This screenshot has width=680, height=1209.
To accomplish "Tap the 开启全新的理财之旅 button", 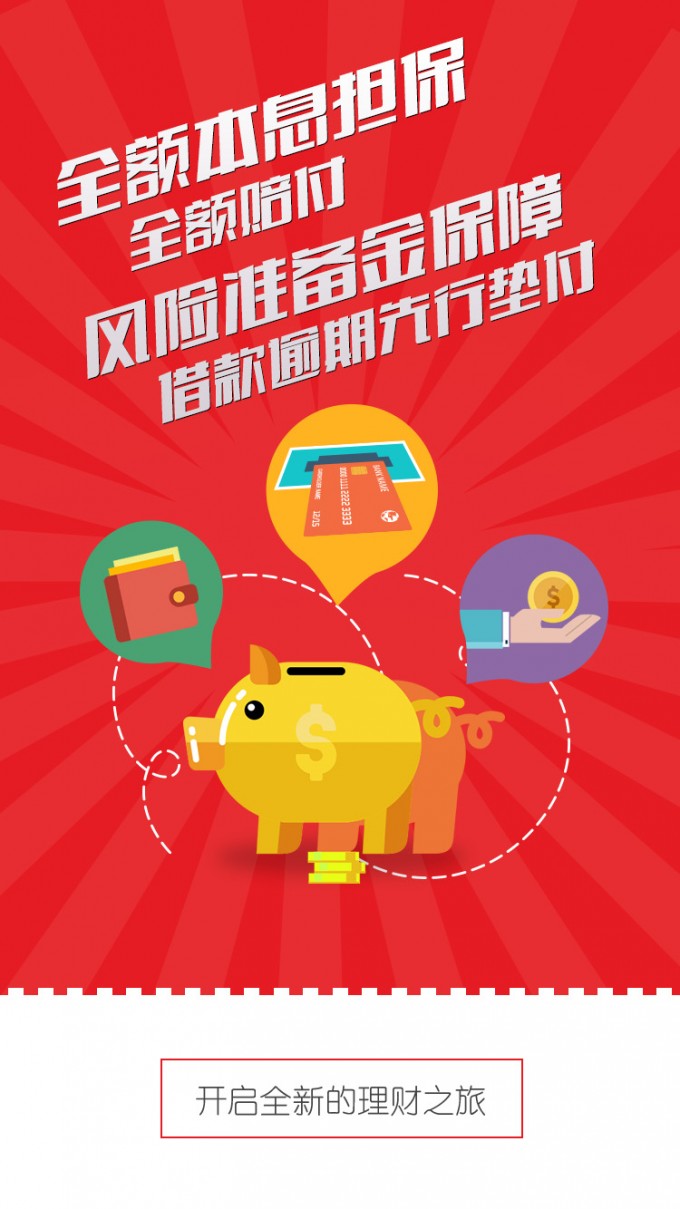I will pyautogui.click(x=341, y=1098).
